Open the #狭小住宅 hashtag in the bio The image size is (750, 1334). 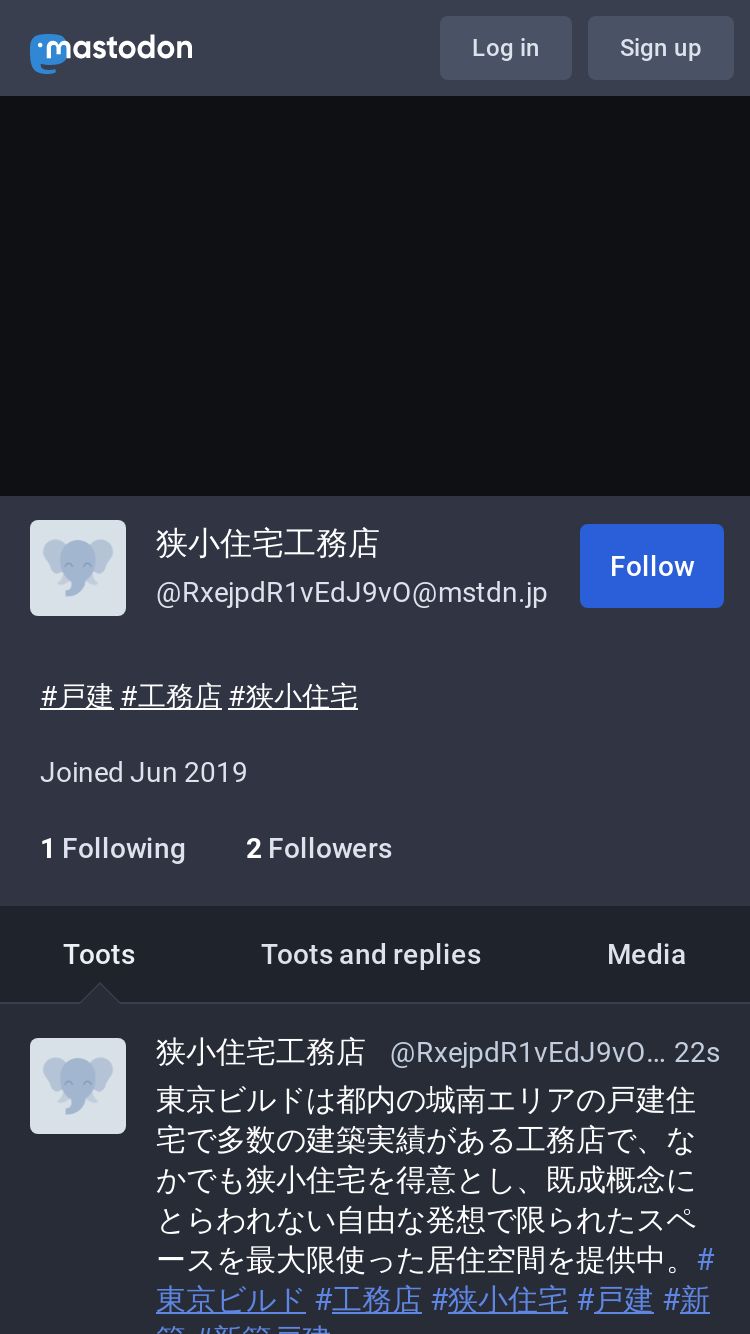293,696
